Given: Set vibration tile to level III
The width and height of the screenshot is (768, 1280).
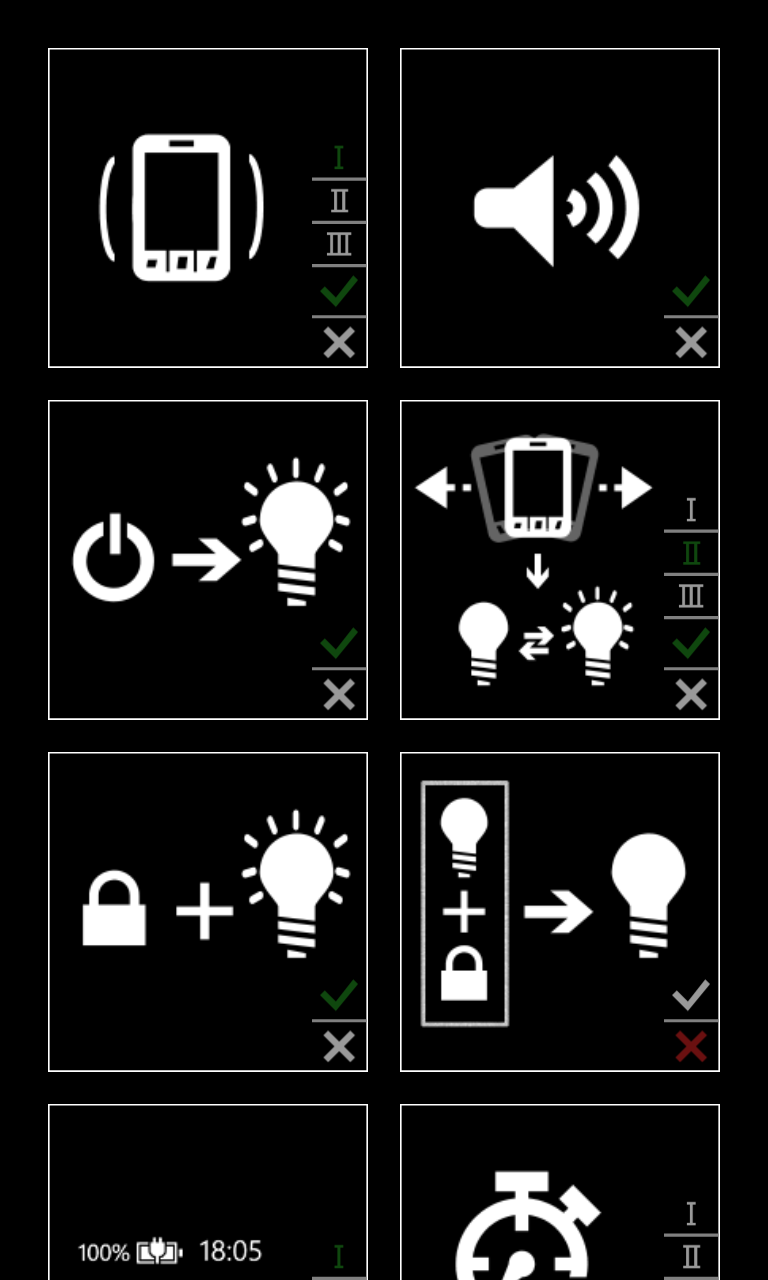Looking at the screenshot, I should pos(339,244).
